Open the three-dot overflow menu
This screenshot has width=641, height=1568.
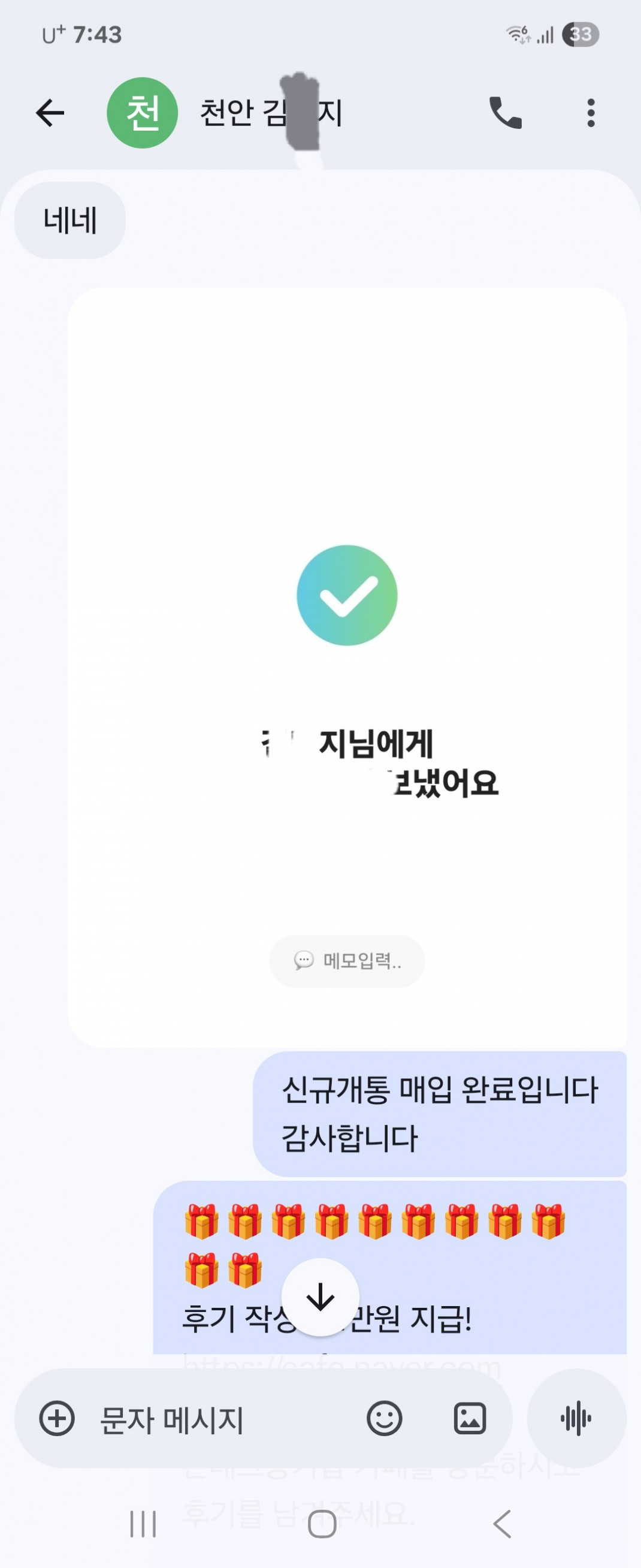pos(591,113)
